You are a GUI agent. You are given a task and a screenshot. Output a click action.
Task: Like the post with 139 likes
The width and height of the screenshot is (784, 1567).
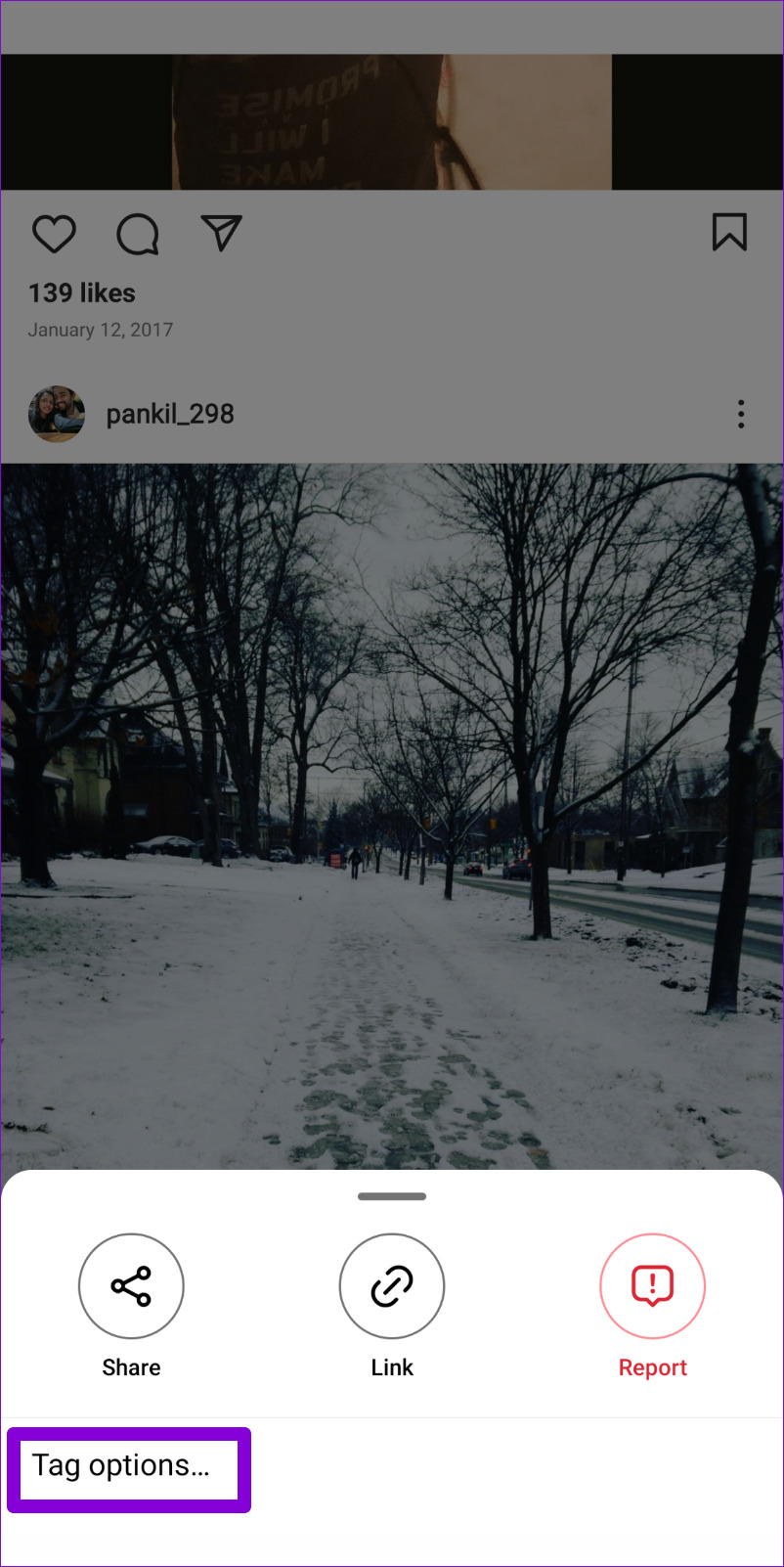(x=54, y=235)
